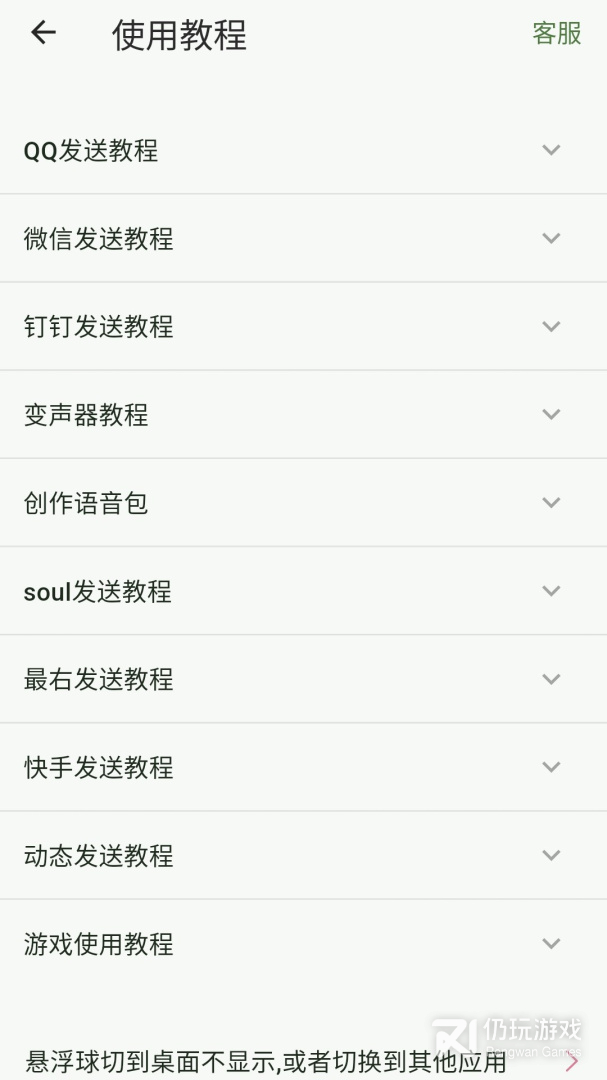Open 客服 customer service

coord(556,33)
